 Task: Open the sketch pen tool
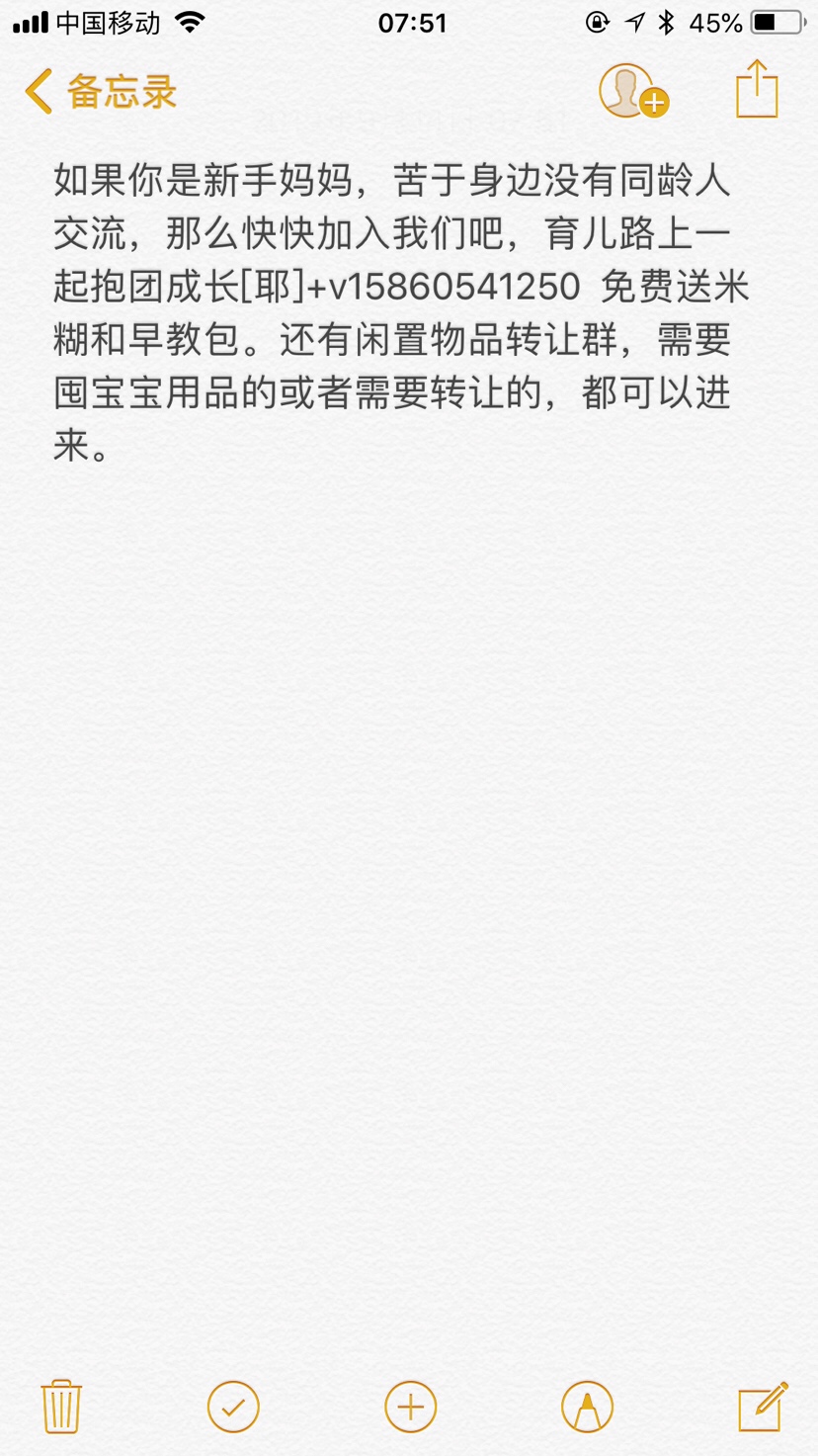coord(587,1407)
